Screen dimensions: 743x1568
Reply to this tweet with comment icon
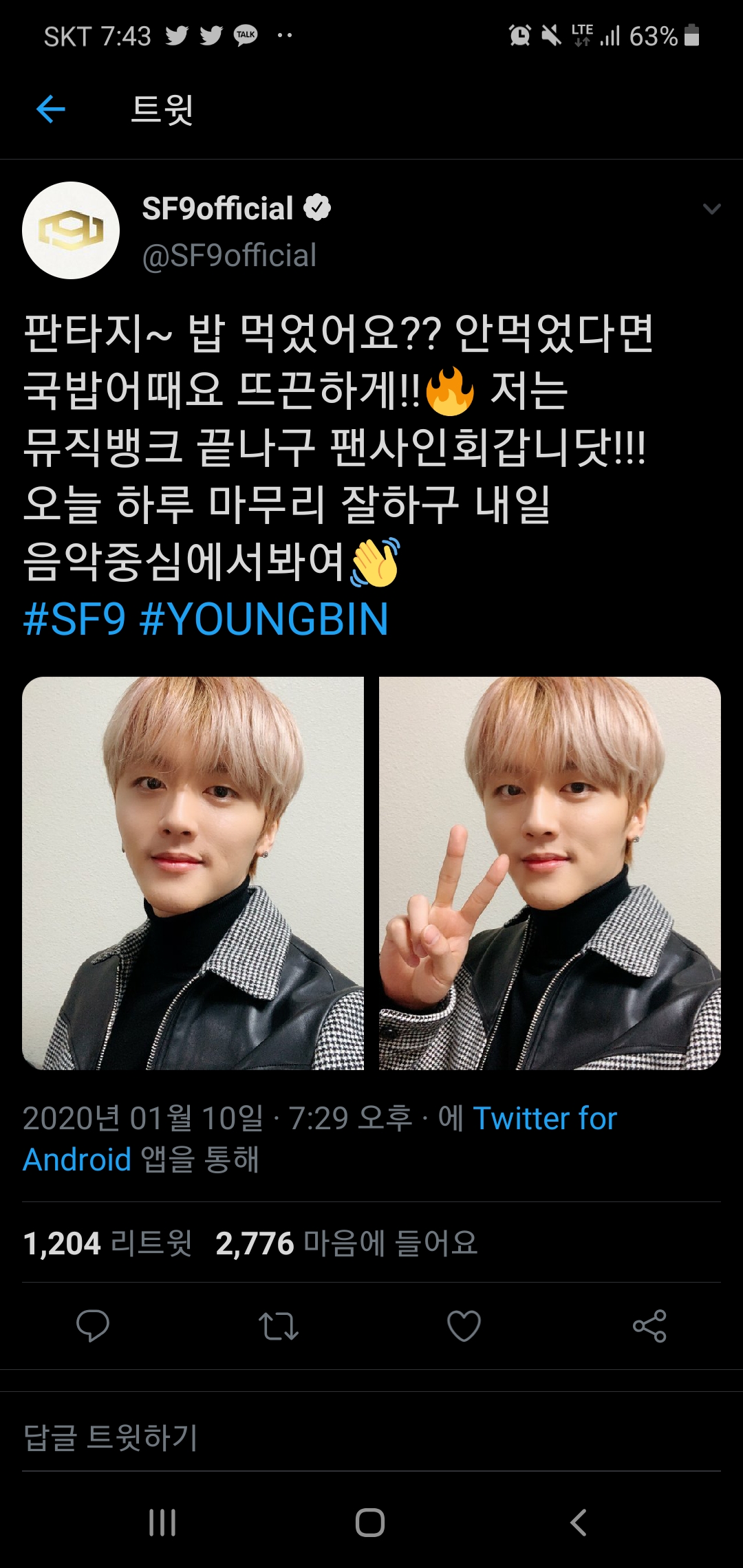point(93,1325)
